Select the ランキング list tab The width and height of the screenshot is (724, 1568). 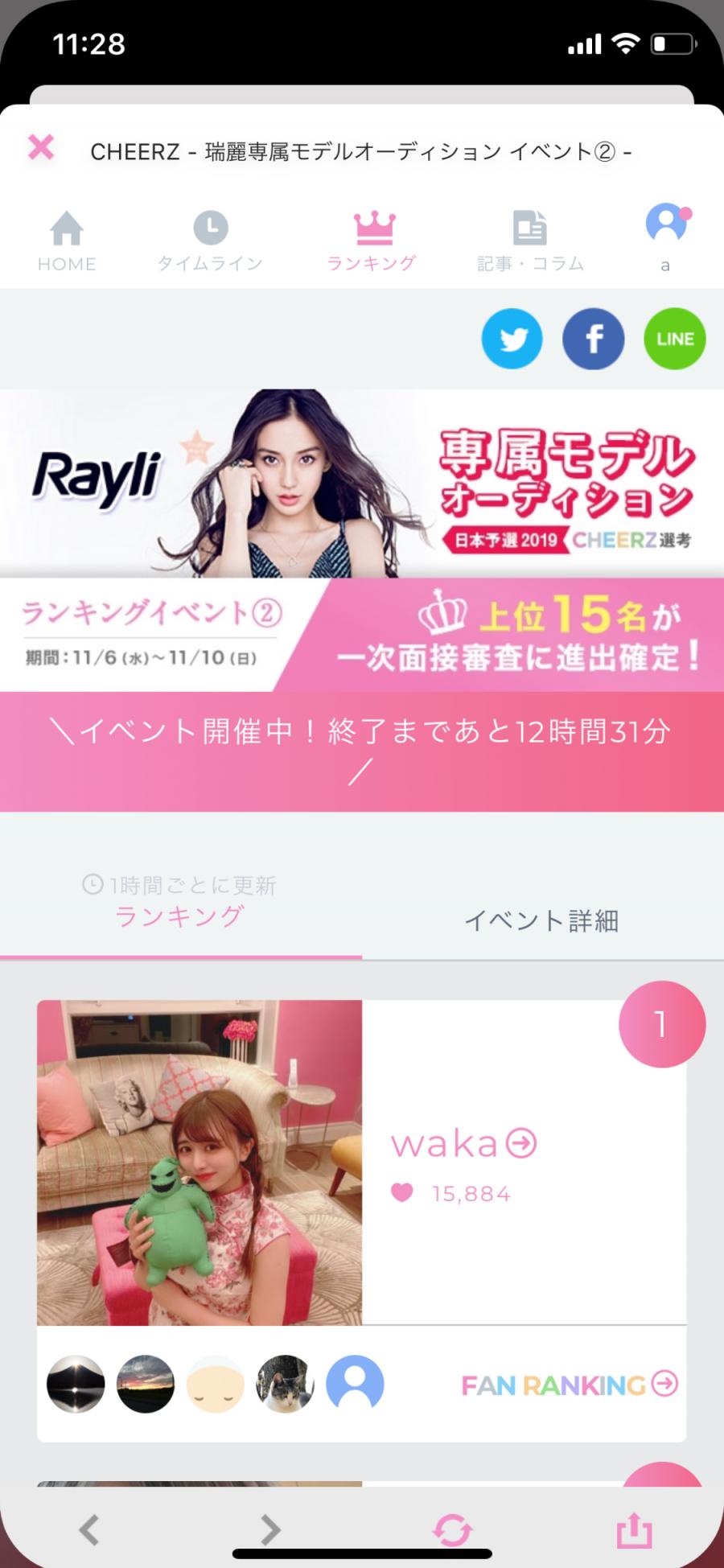click(179, 916)
